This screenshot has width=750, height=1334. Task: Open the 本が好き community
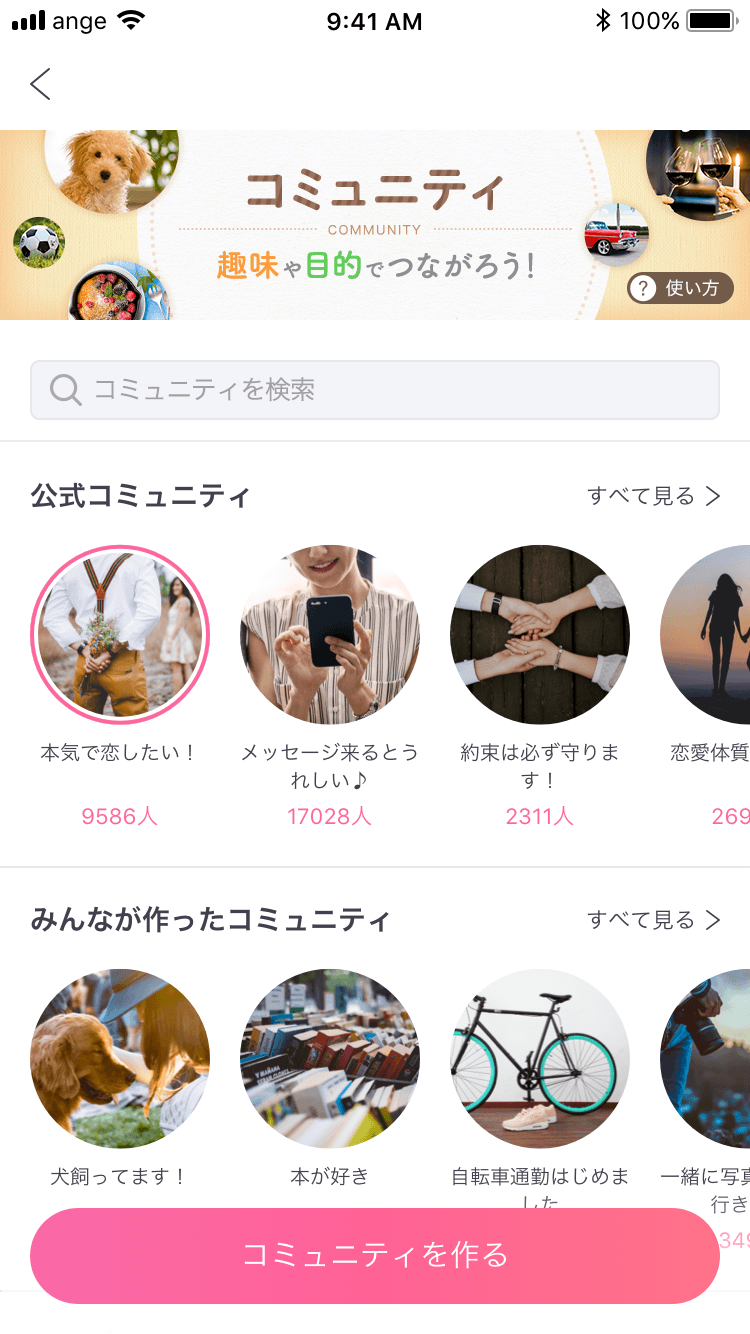coord(330,1059)
